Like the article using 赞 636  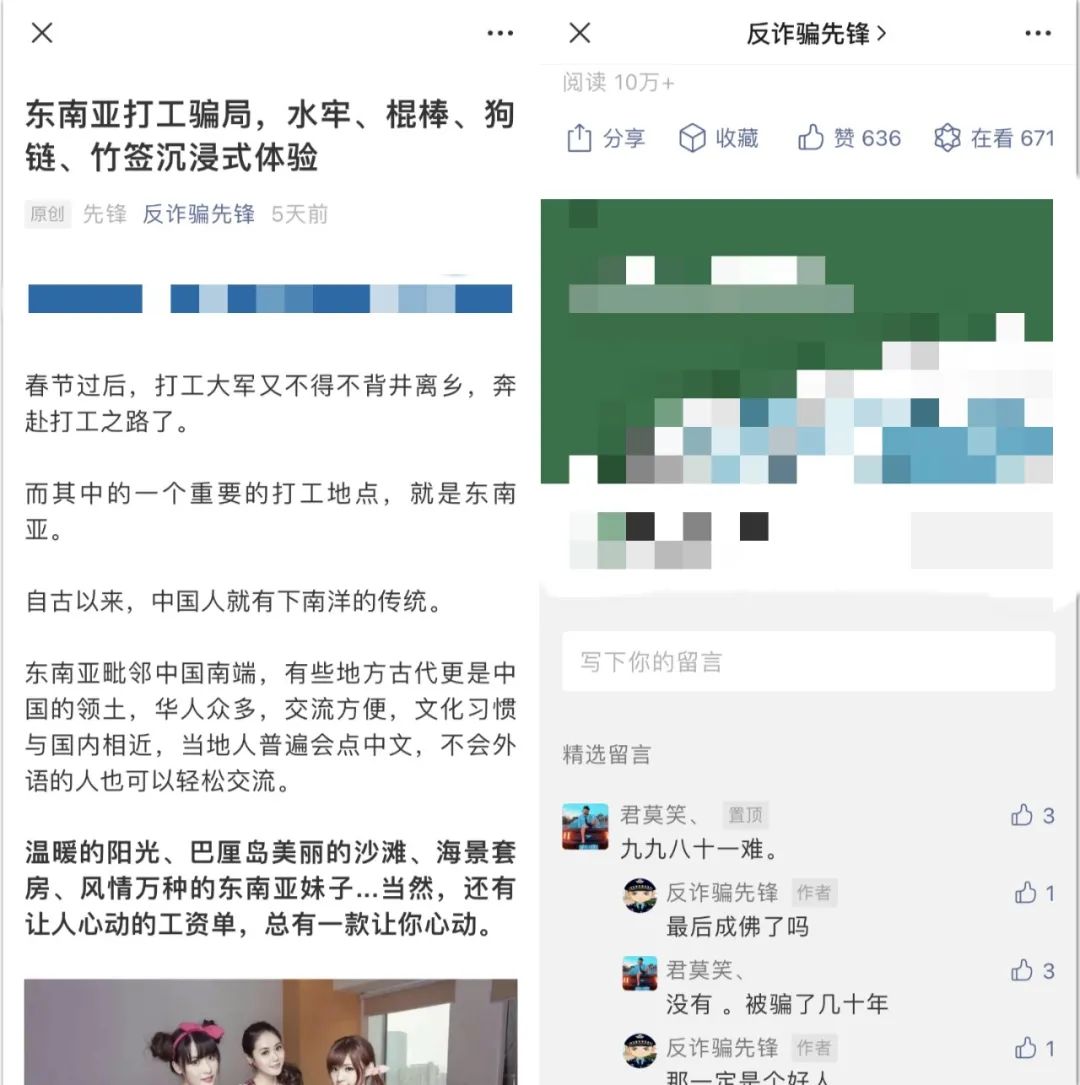pos(849,138)
